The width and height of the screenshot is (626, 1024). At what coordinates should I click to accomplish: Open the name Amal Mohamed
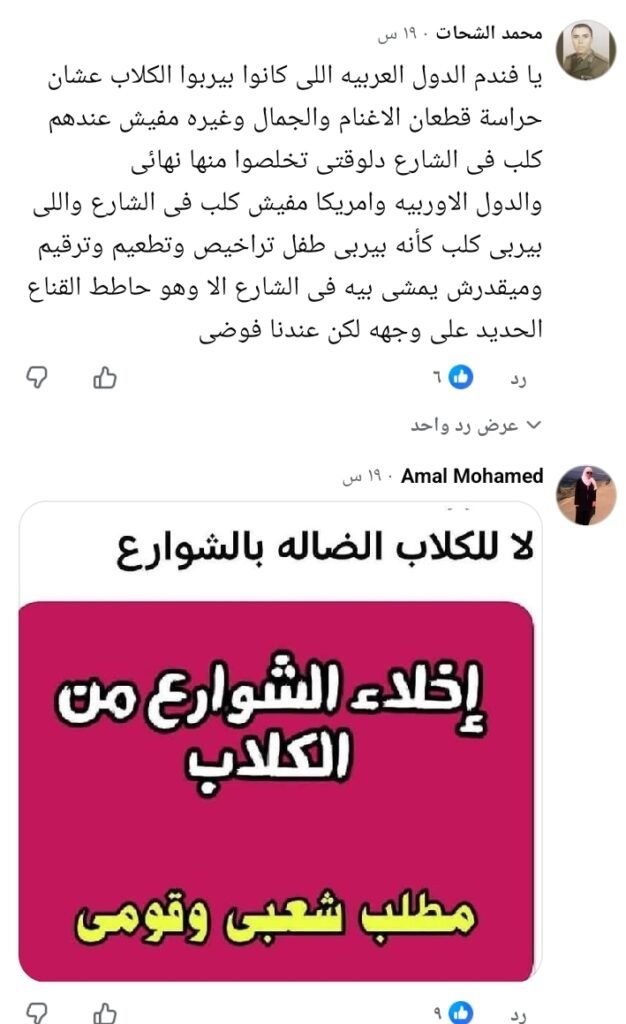click(471, 476)
